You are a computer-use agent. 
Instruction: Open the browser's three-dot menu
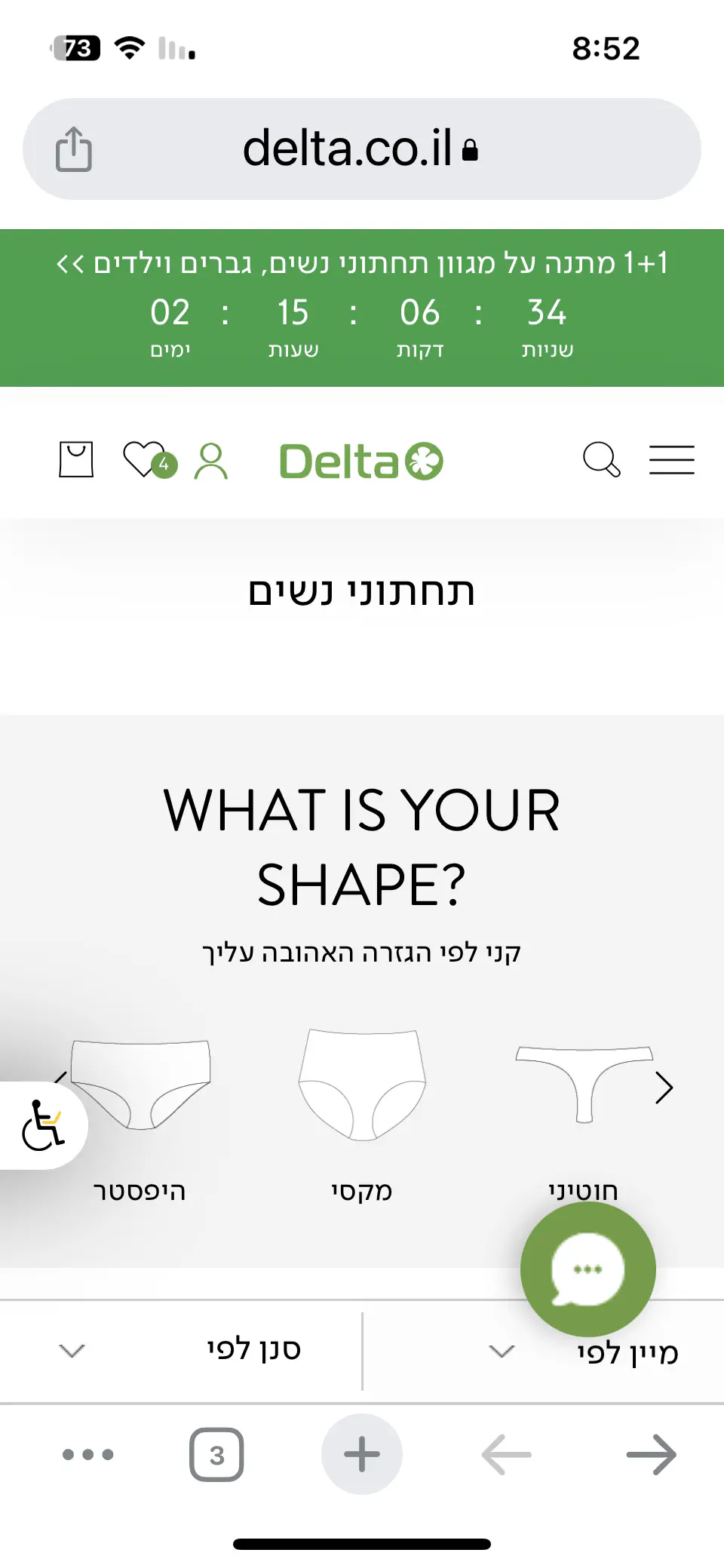[x=88, y=1454]
